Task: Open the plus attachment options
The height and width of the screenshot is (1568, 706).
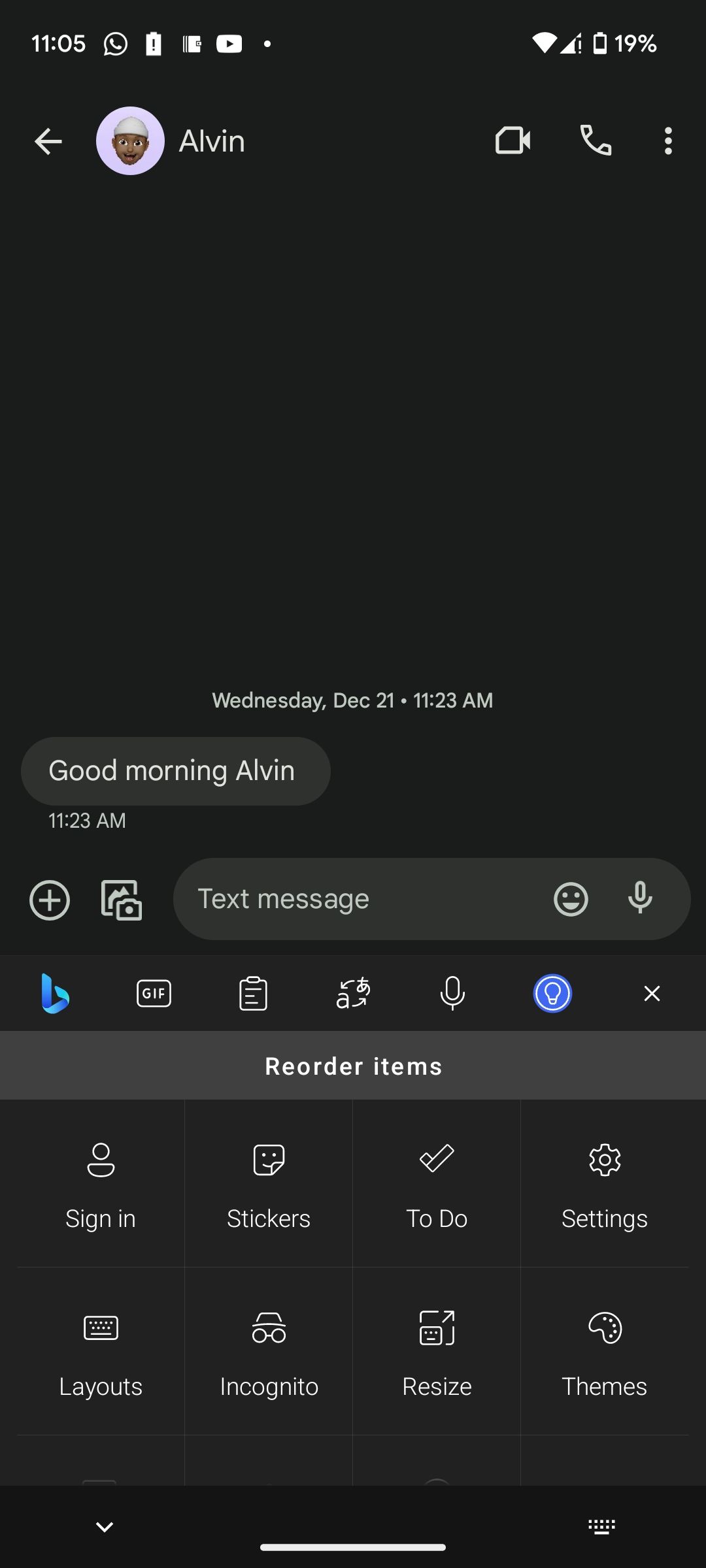Action: pos(50,900)
